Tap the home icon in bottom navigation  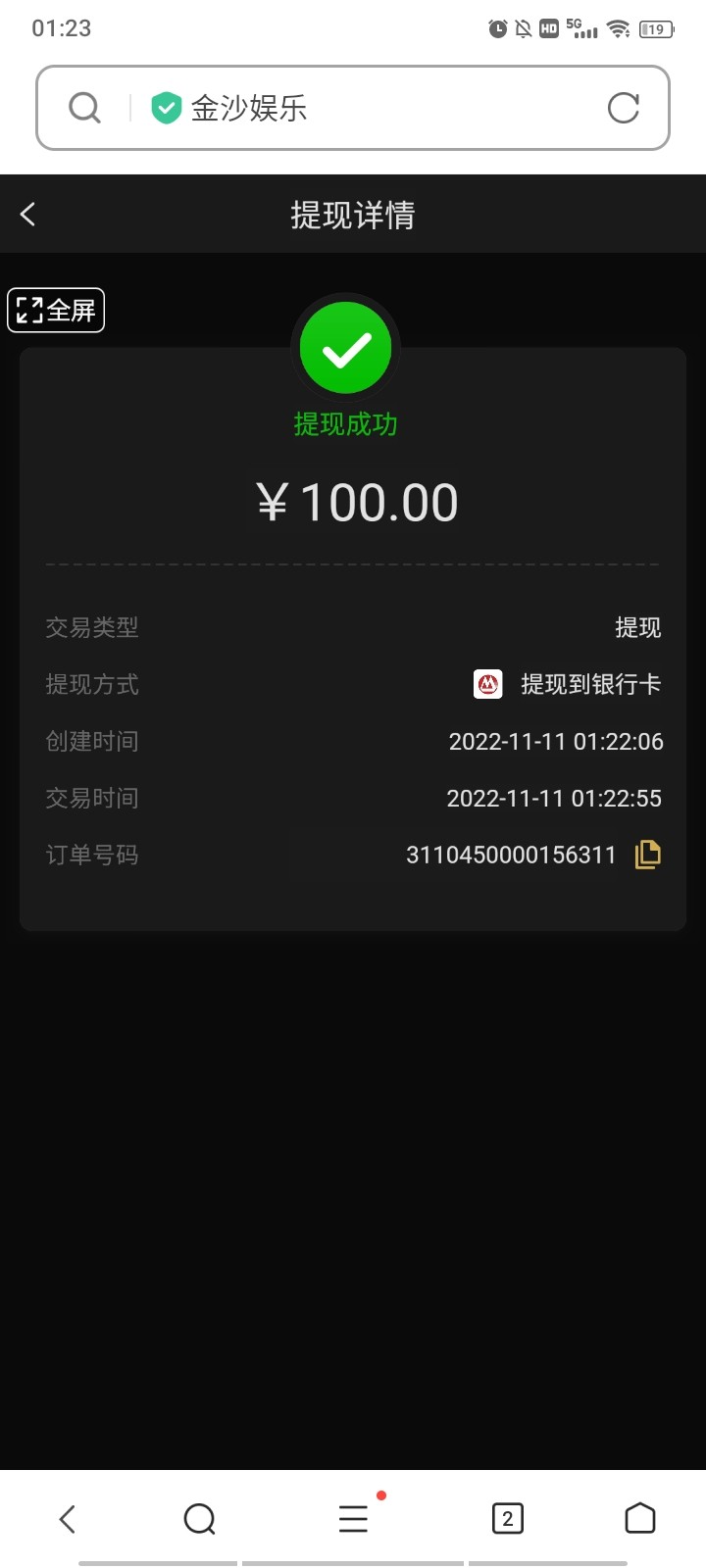coord(639,1518)
